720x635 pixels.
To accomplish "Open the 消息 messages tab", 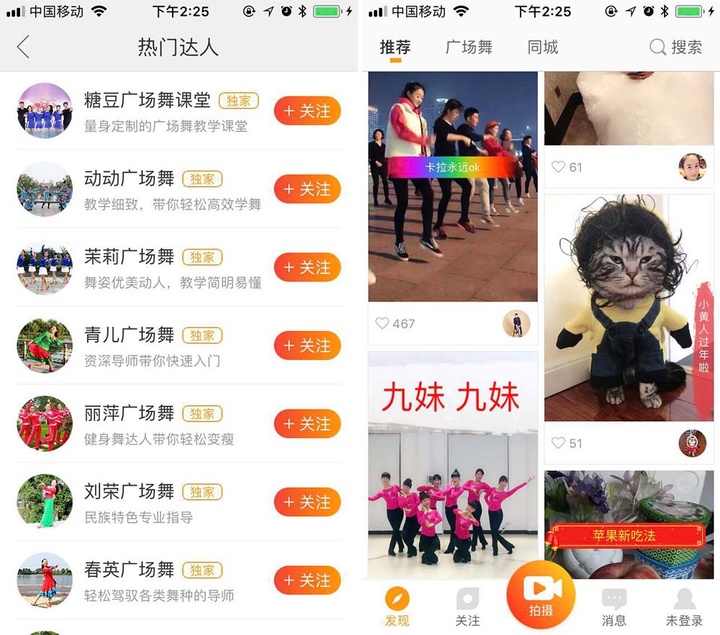I will click(x=614, y=607).
